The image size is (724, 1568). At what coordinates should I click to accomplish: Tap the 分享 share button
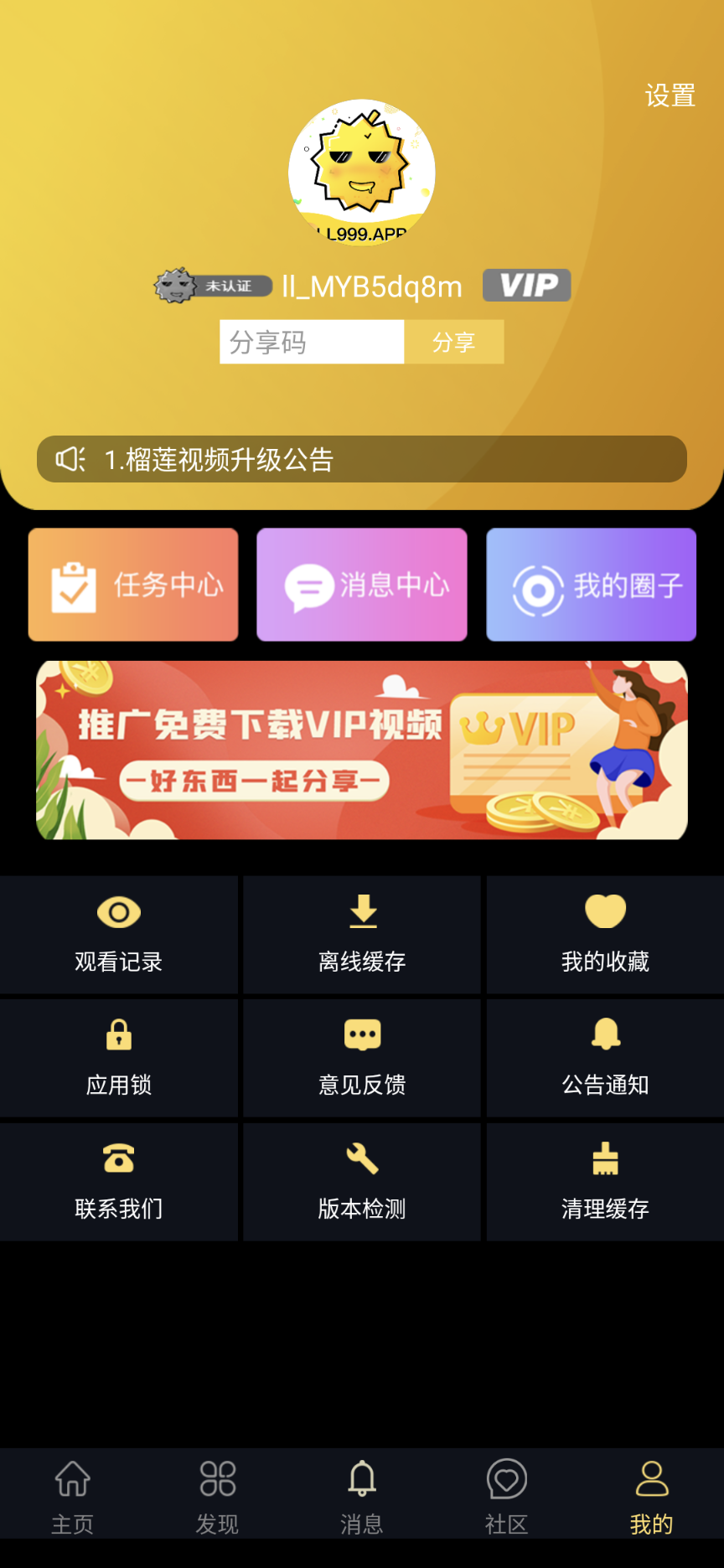453,342
